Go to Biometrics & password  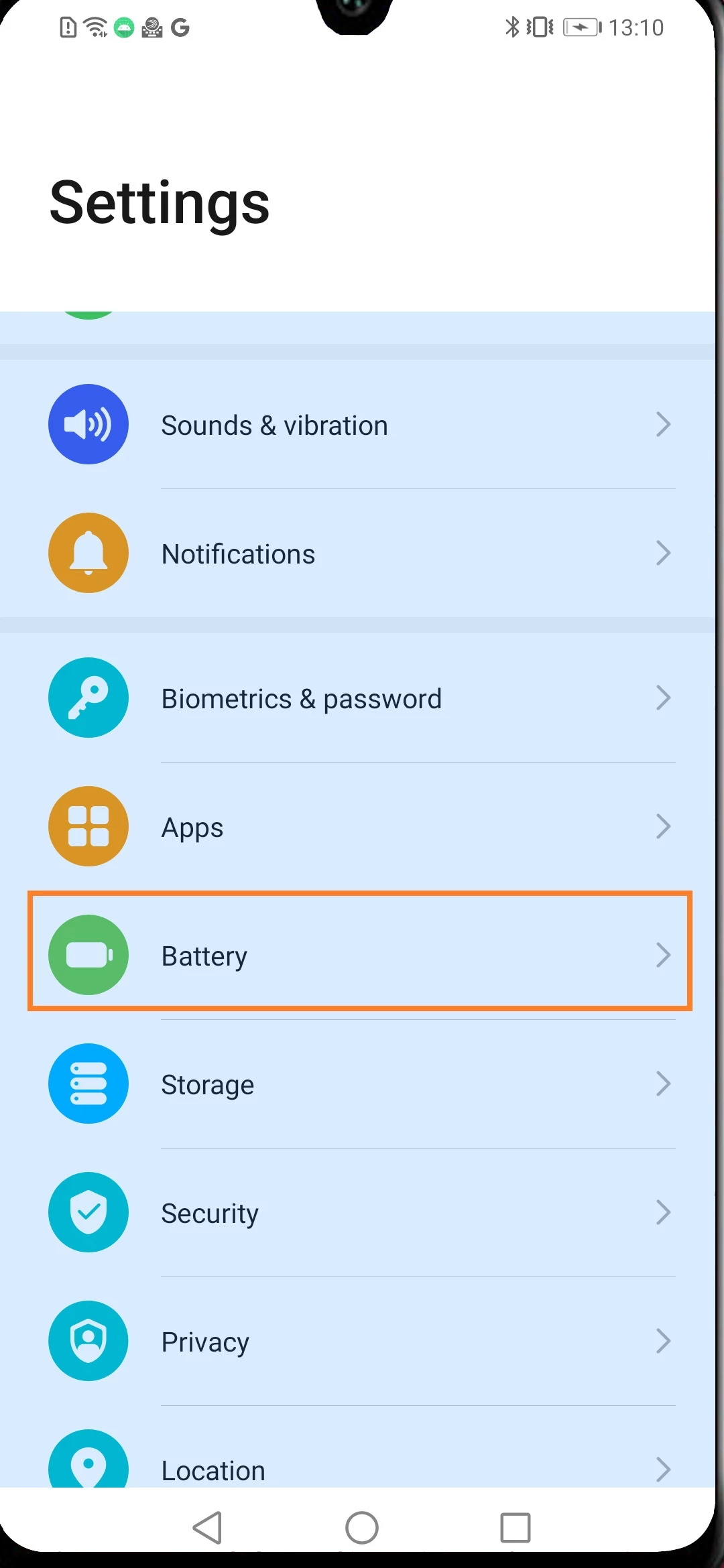click(362, 698)
